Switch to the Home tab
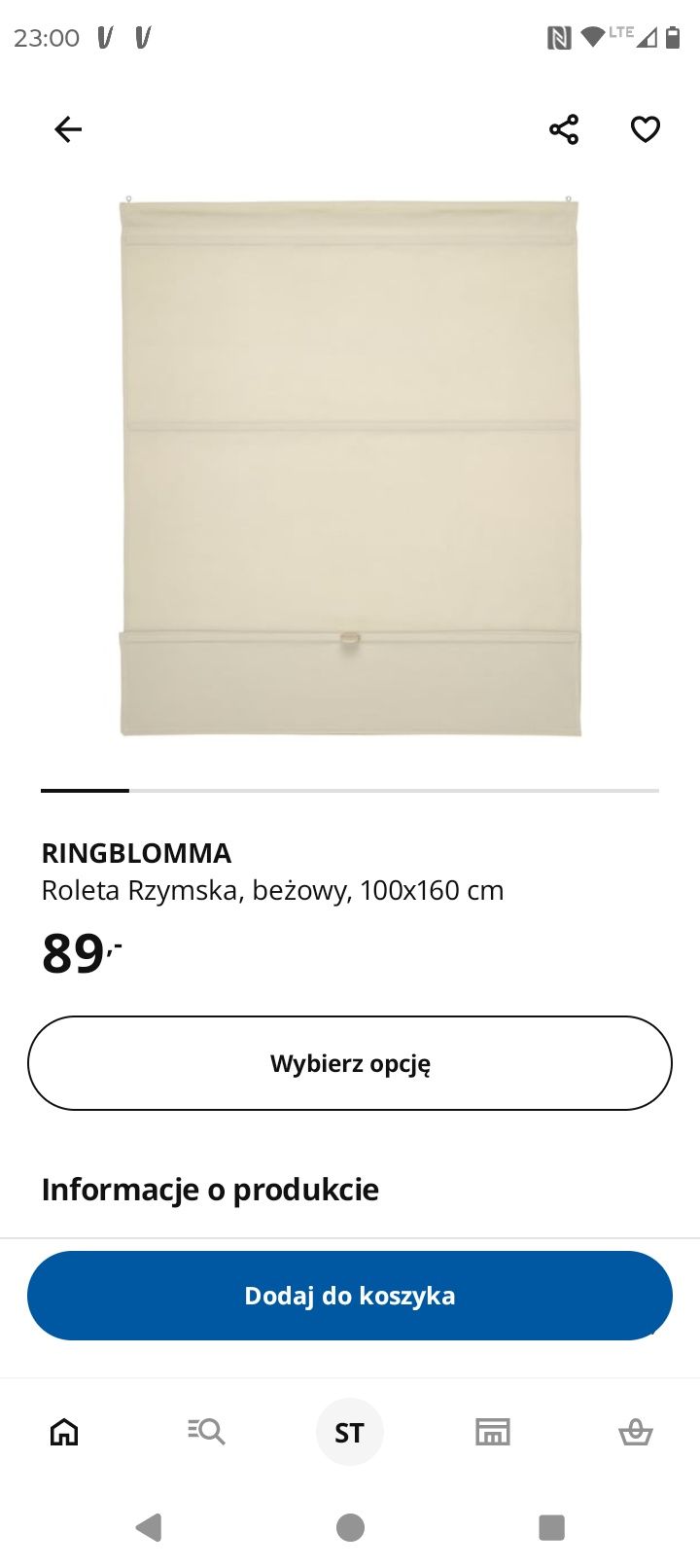 pos(64,1432)
